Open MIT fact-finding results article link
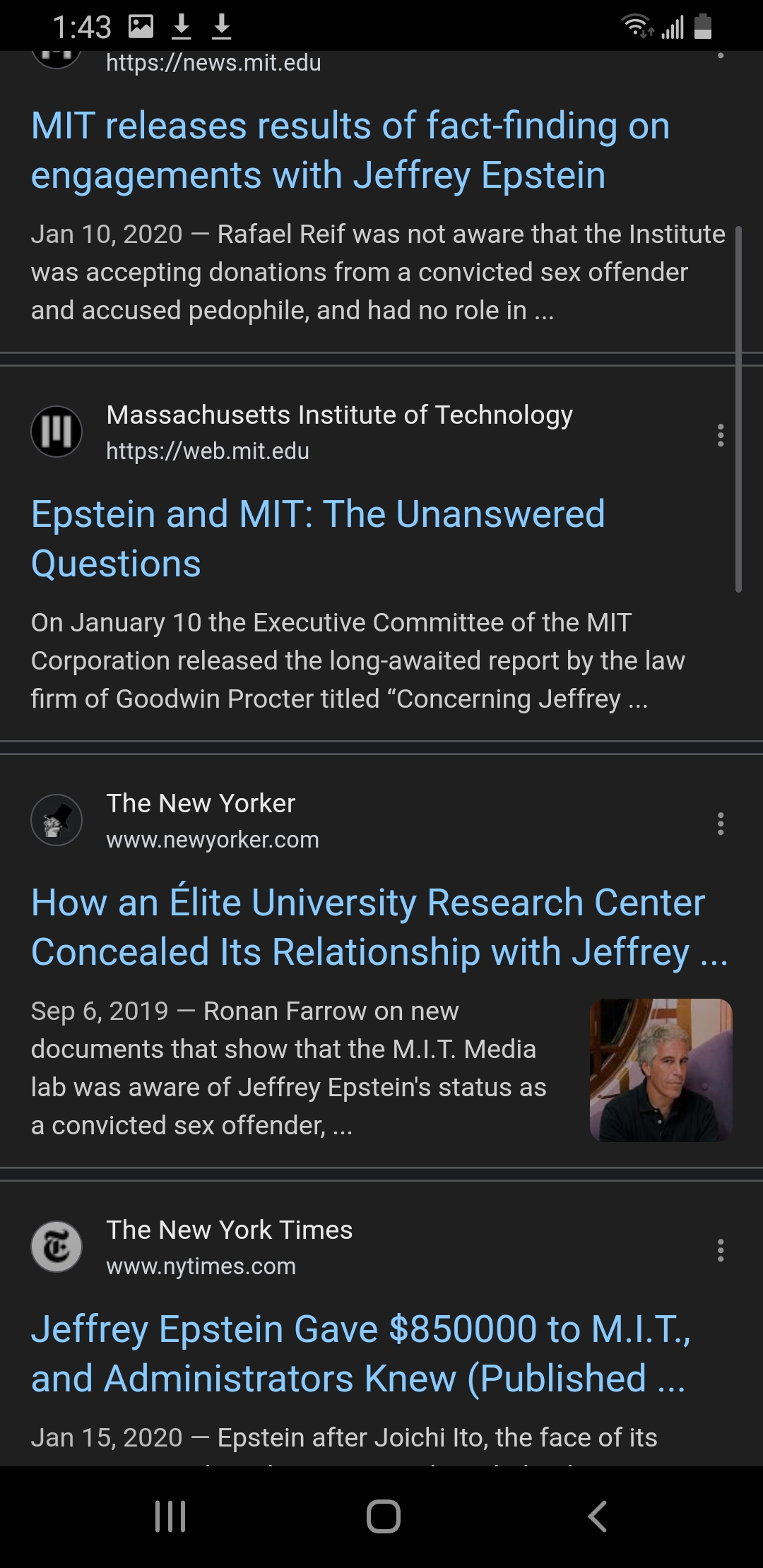Screen dimensions: 763x1568 point(350,150)
